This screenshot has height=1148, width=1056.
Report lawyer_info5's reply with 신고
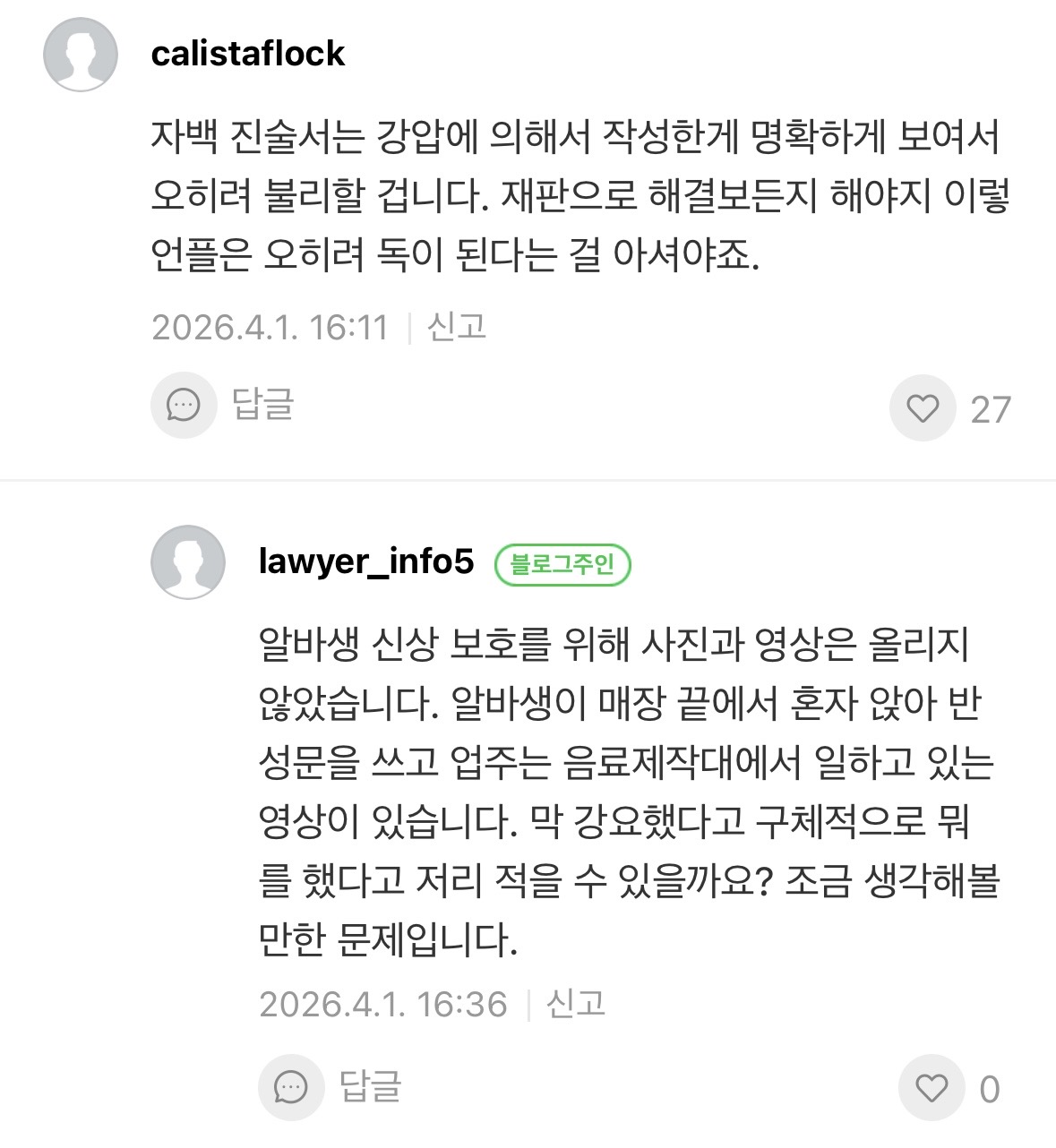576,1004
